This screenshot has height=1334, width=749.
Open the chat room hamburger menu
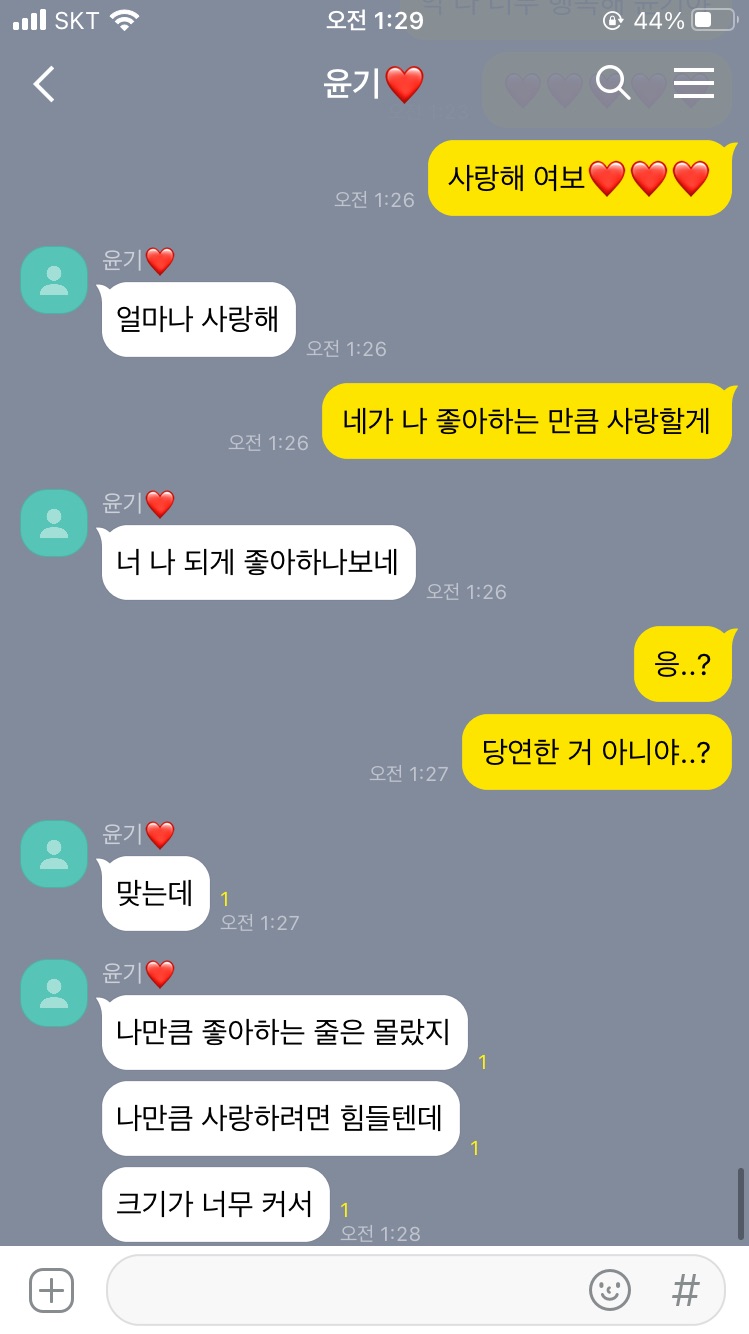click(x=693, y=85)
